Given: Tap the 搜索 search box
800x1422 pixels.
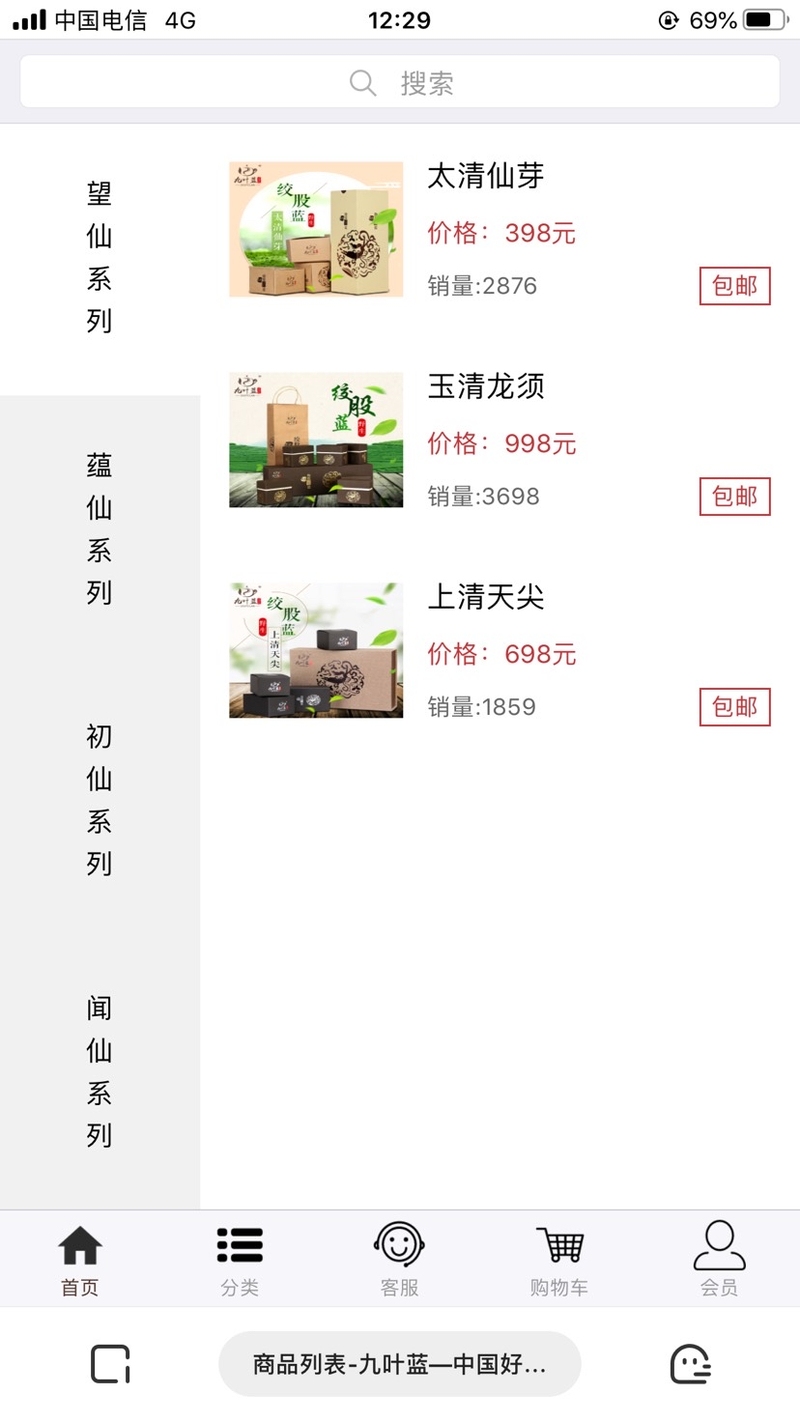Looking at the screenshot, I should pos(400,82).
